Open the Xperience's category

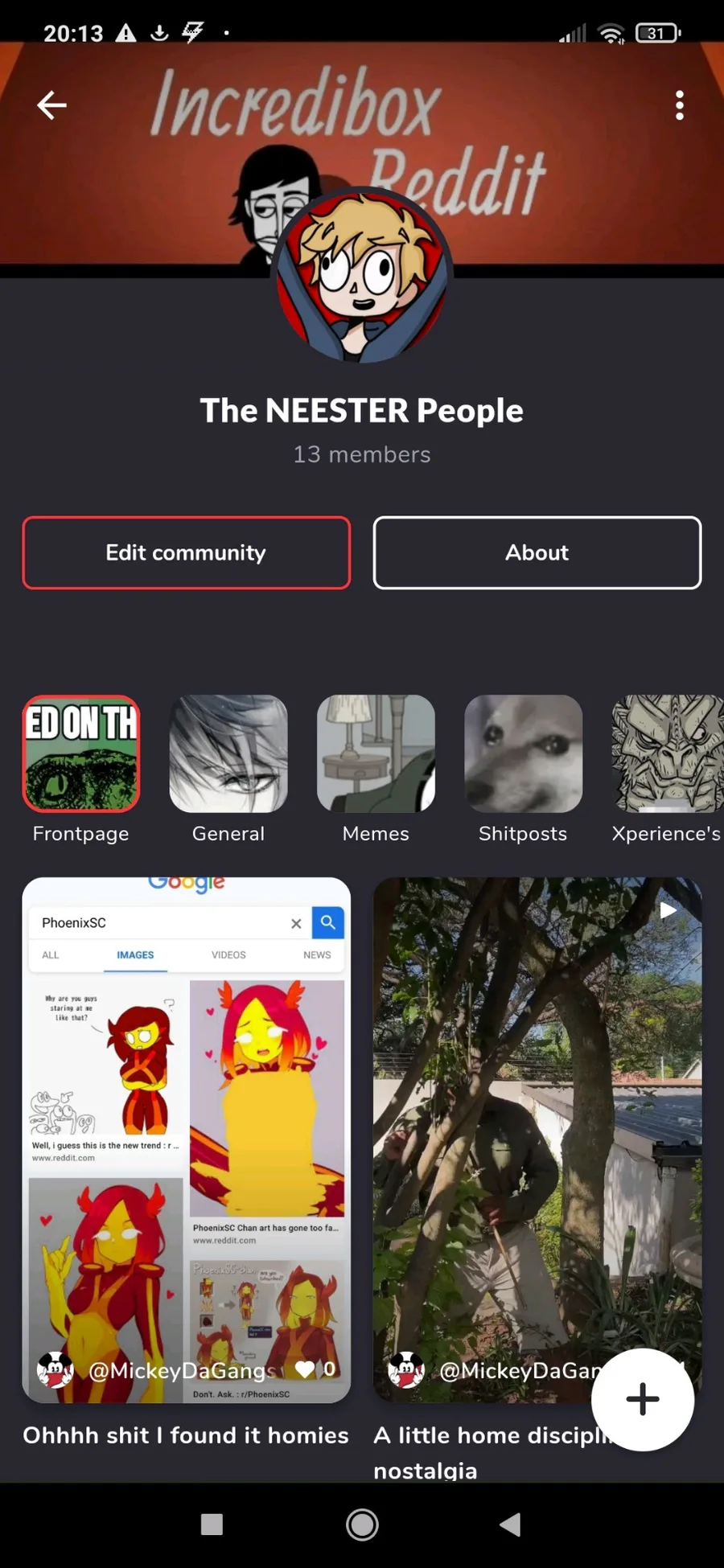(x=667, y=770)
